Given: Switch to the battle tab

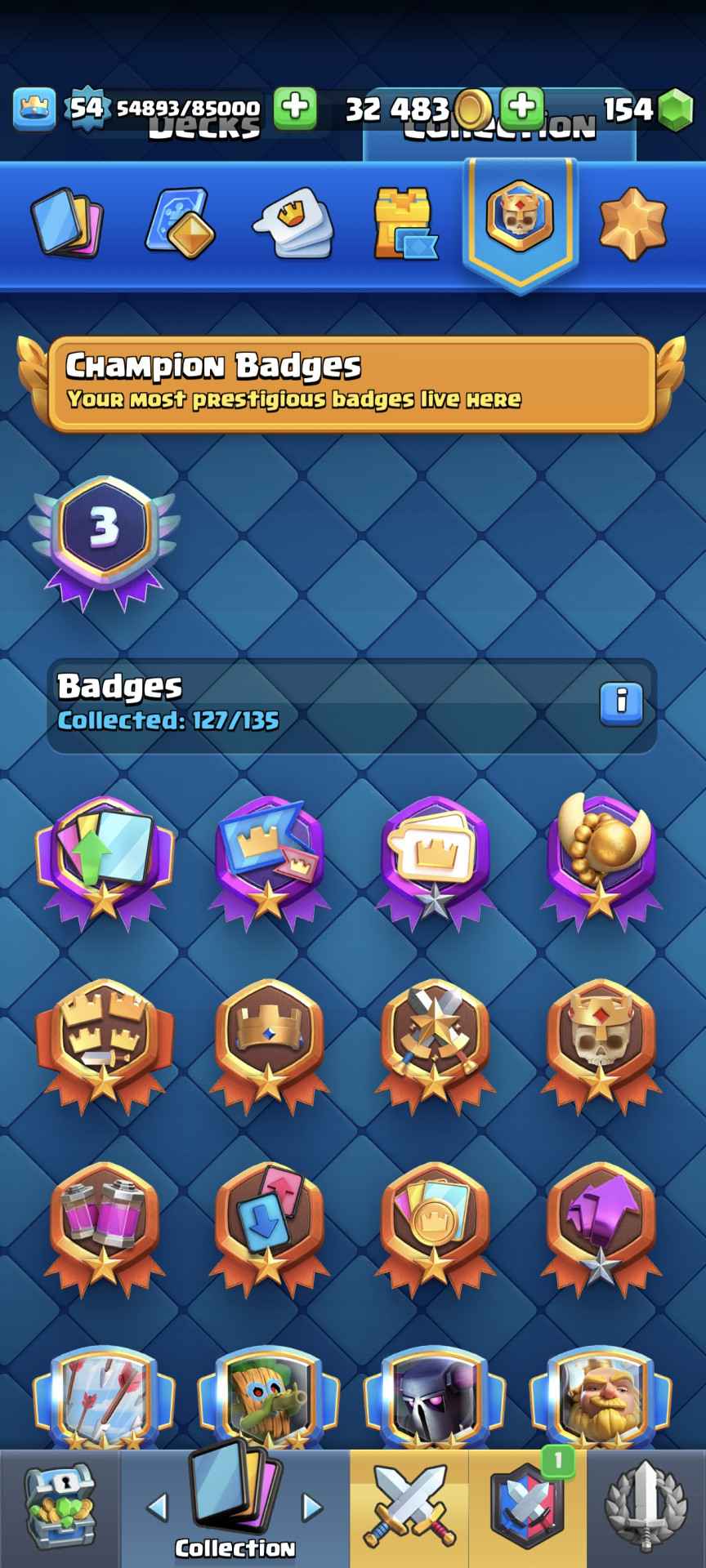Looking at the screenshot, I should point(409,1508).
